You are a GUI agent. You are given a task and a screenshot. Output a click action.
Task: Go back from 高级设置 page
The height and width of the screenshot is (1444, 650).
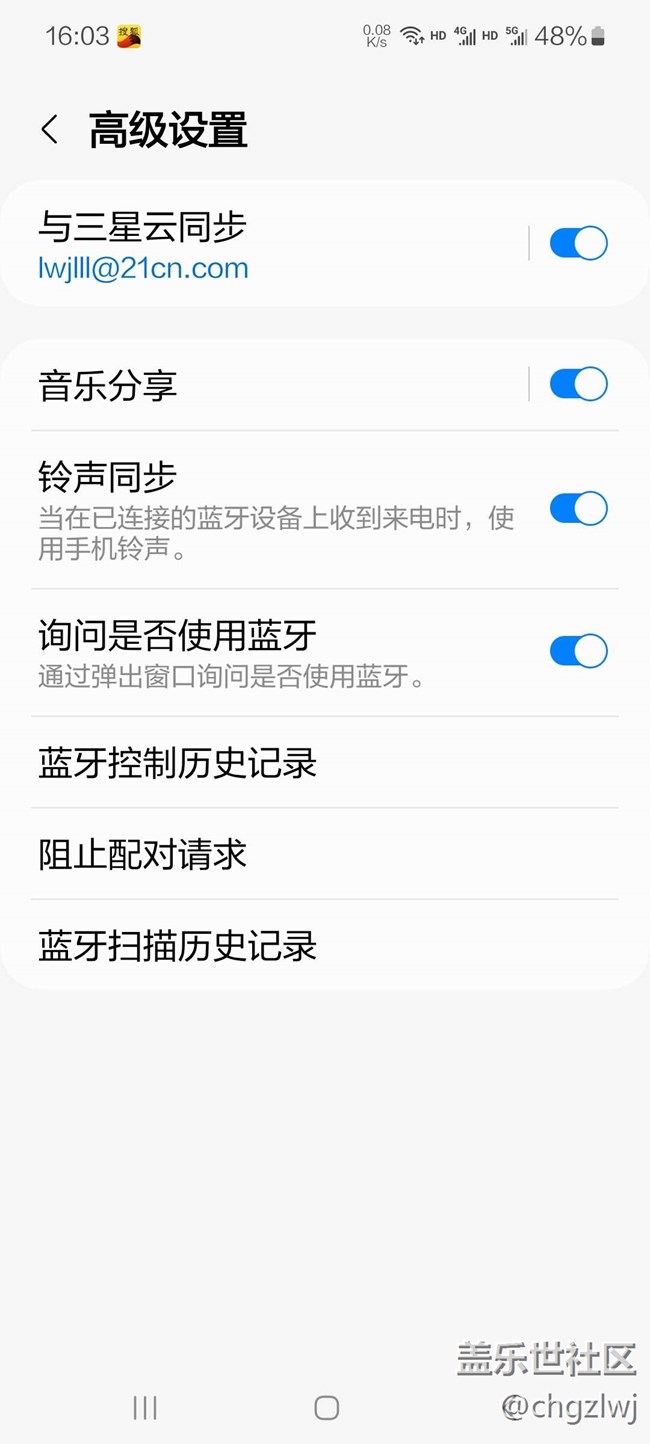pos(50,130)
